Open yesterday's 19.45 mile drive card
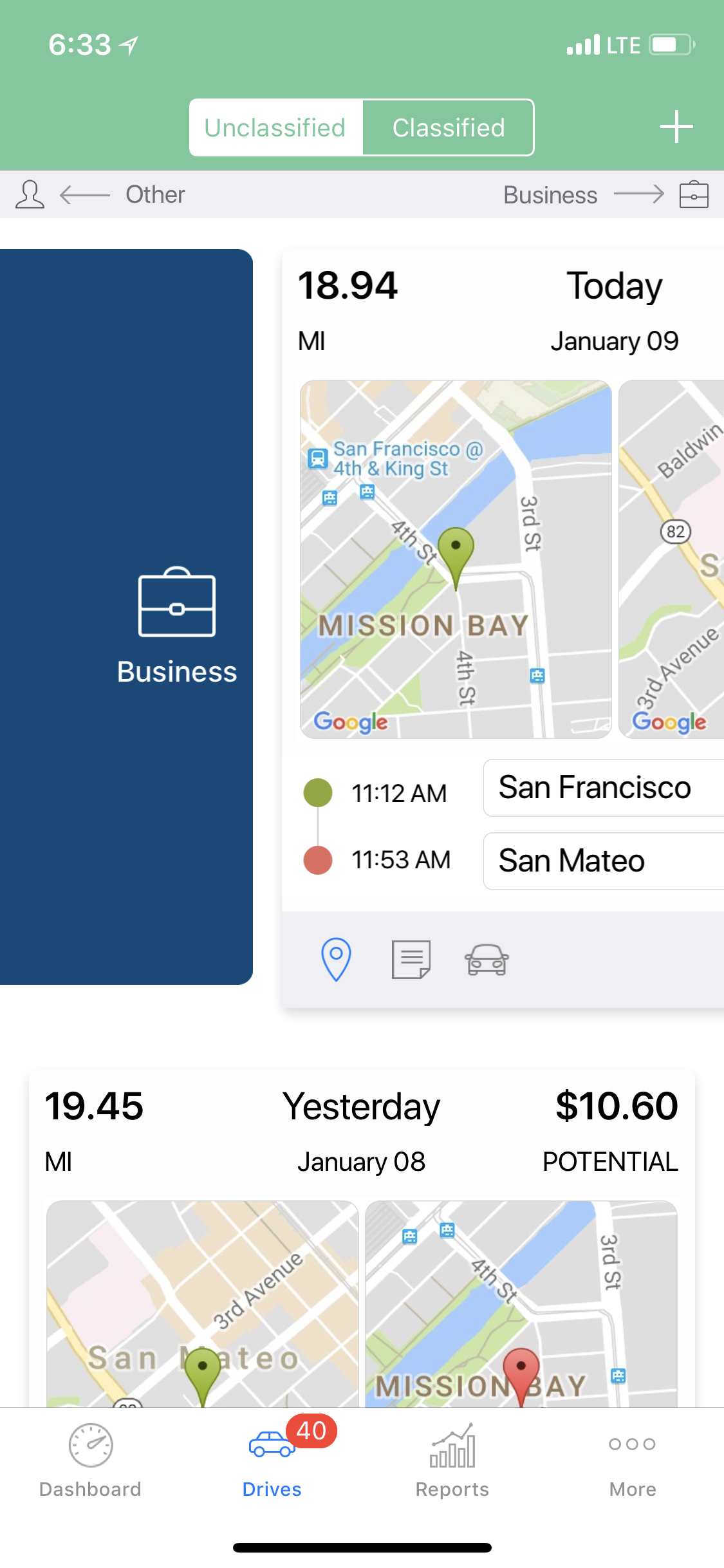The width and height of the screenshot is (724, 1568). tap(362, 1133)
